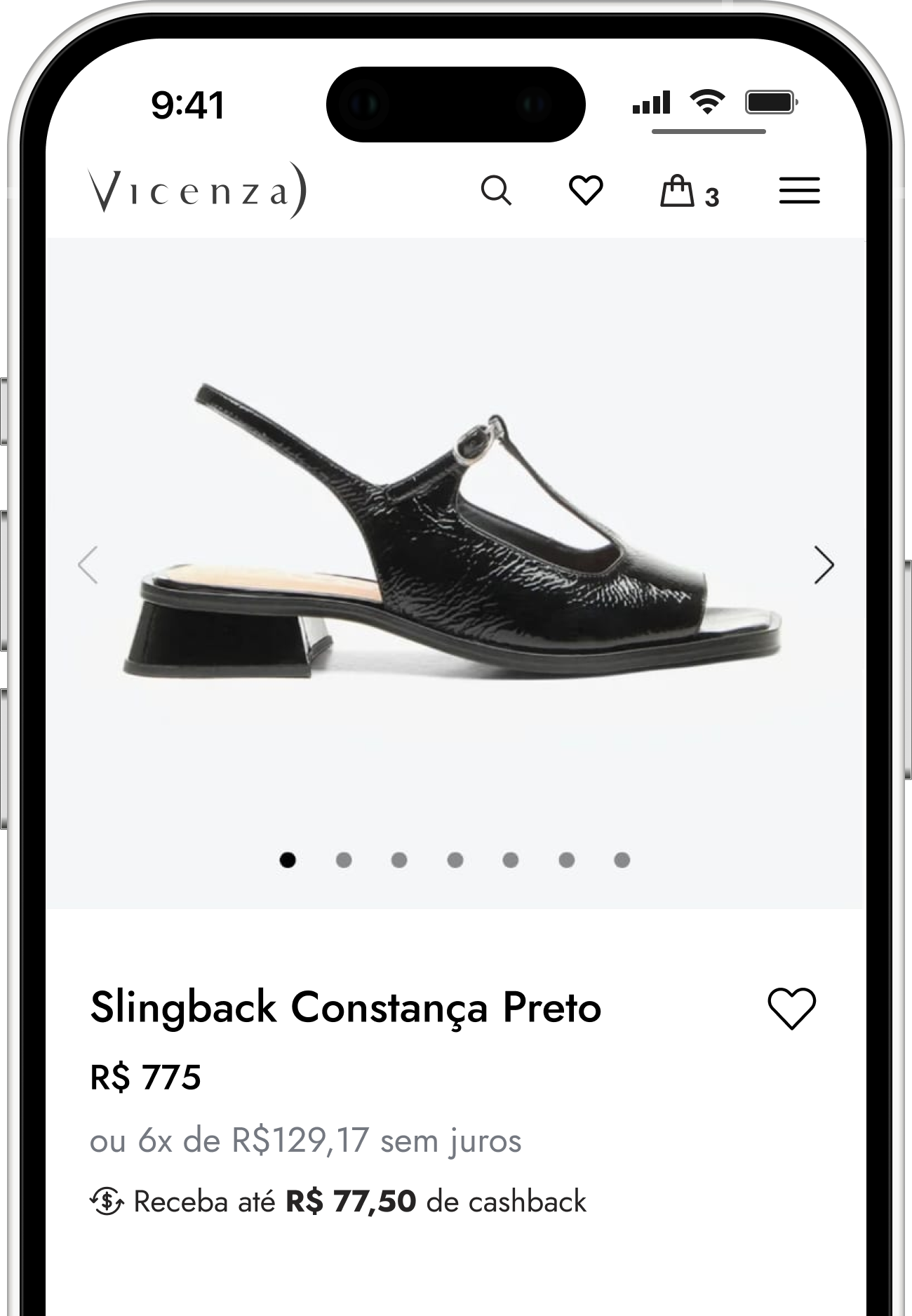Open the wishlist heart in the header

coord(586,191)
